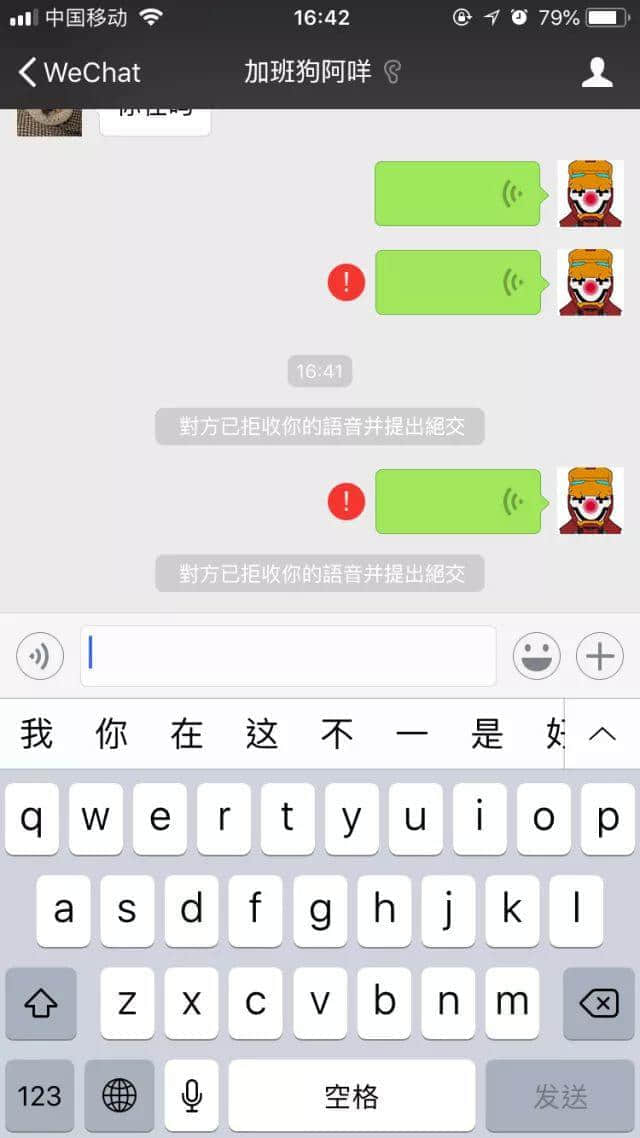
Task: Send the message with 发送
Action: click(560, 1095)
